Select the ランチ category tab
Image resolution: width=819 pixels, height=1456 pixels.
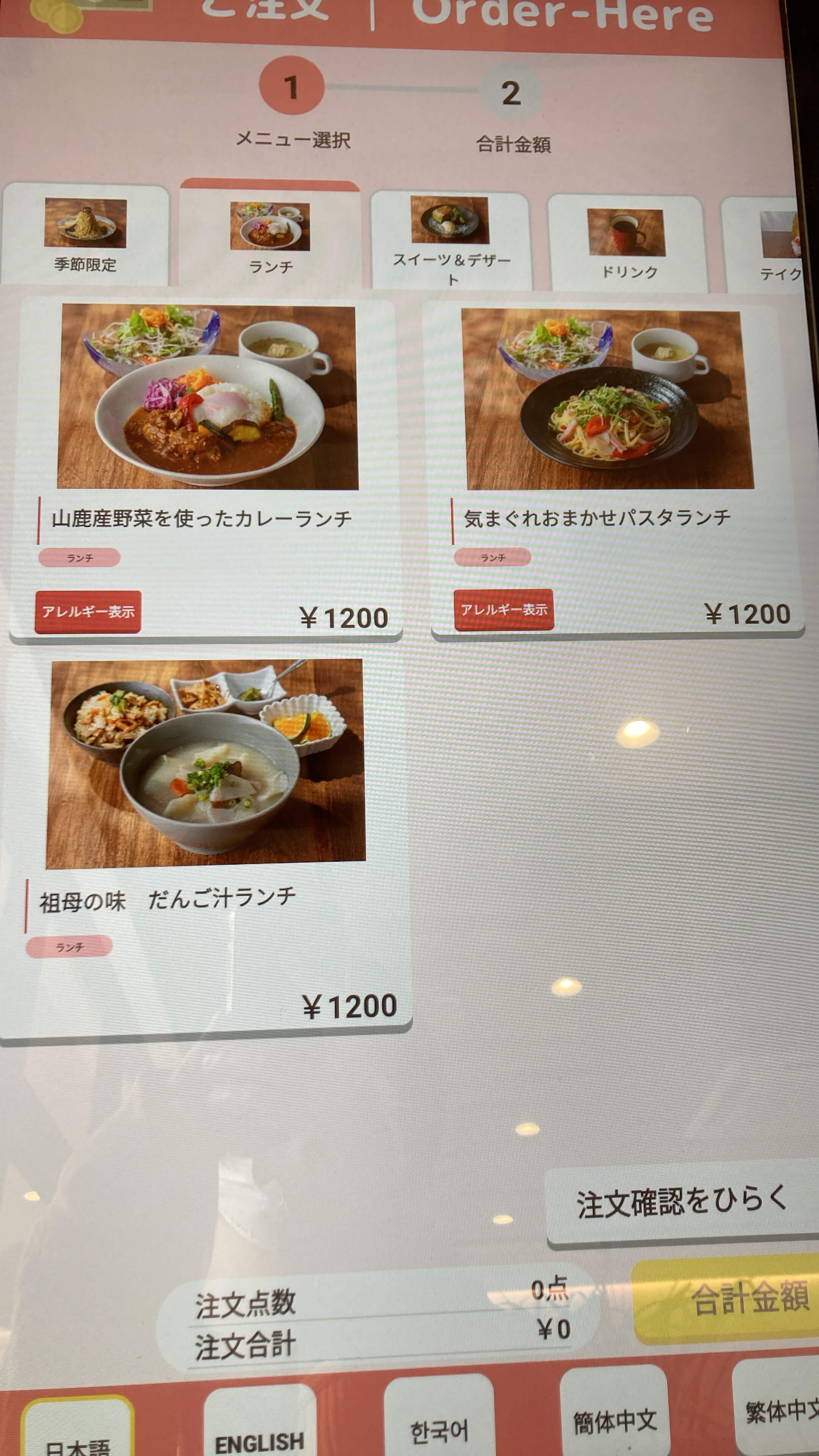pos(270,235)
